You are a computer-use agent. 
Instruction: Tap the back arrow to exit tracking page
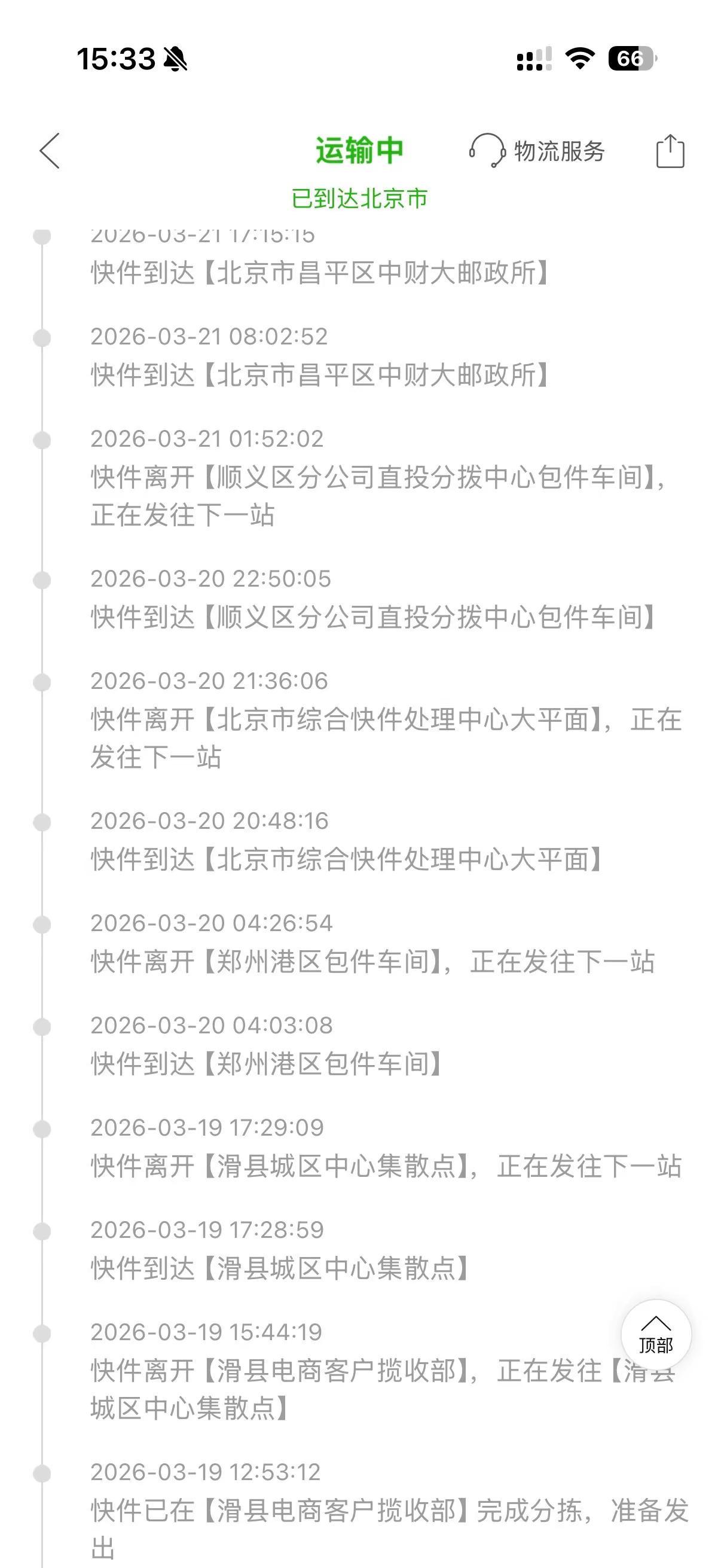(x=48, y=151)
